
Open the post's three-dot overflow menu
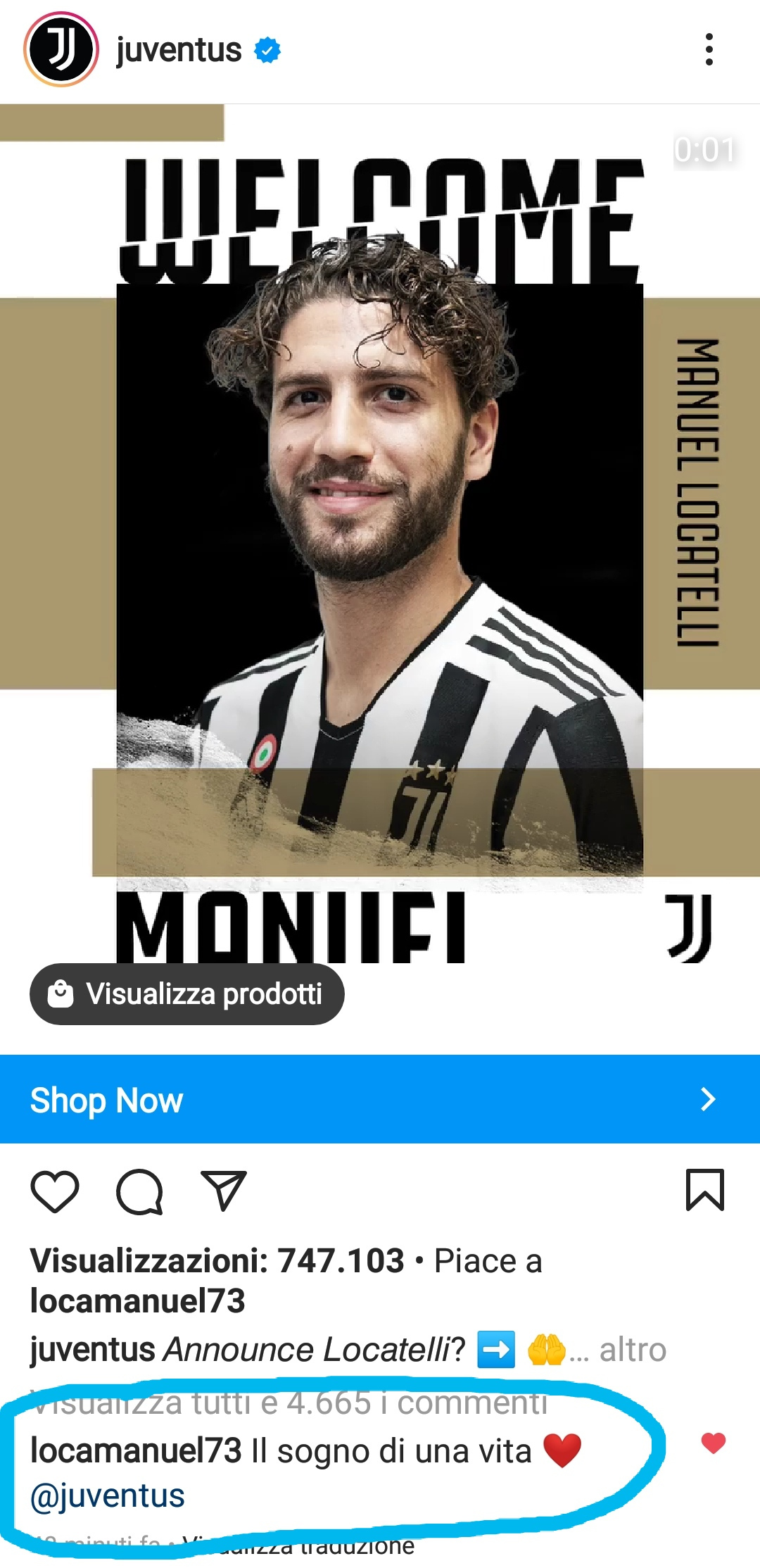(709, 50)
